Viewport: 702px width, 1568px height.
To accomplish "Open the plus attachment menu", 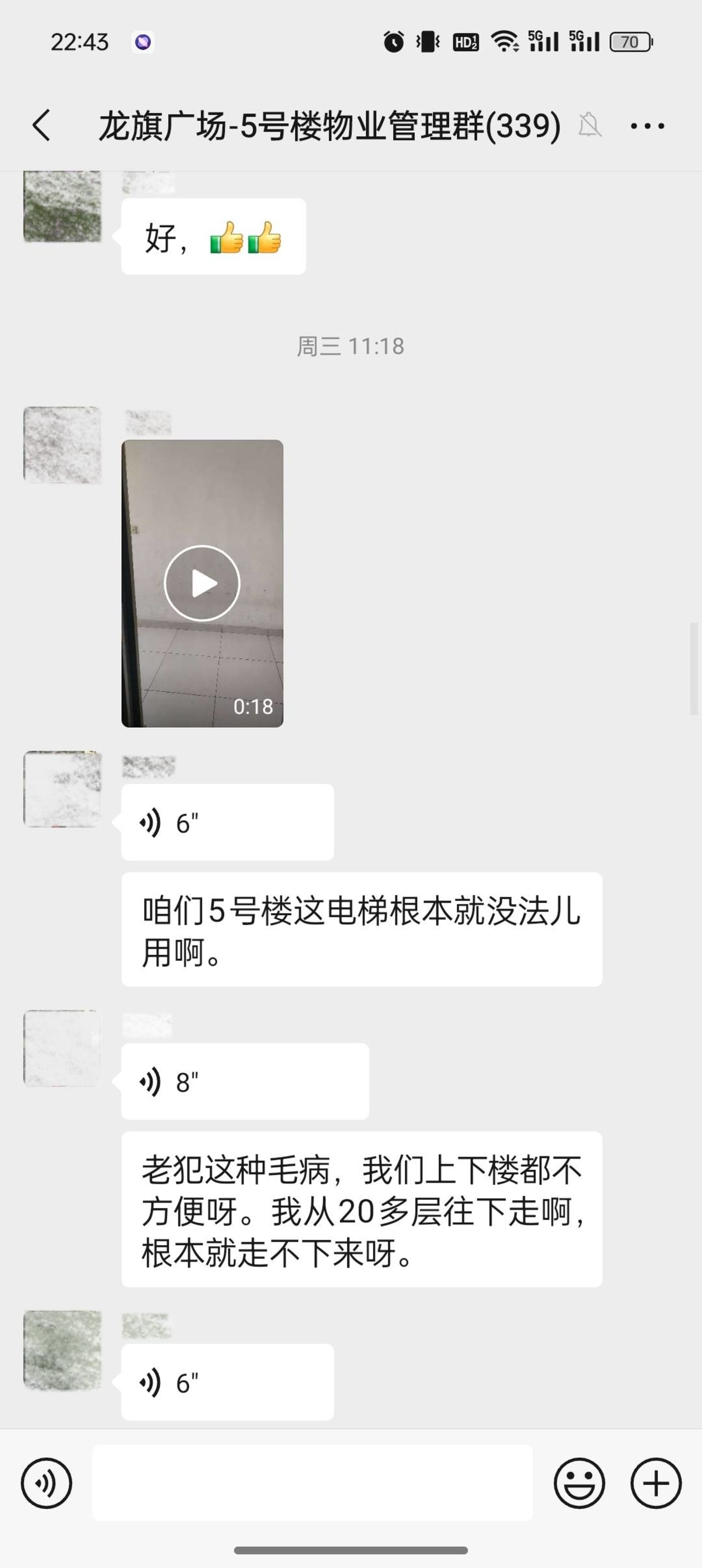I will point(656,1483).
